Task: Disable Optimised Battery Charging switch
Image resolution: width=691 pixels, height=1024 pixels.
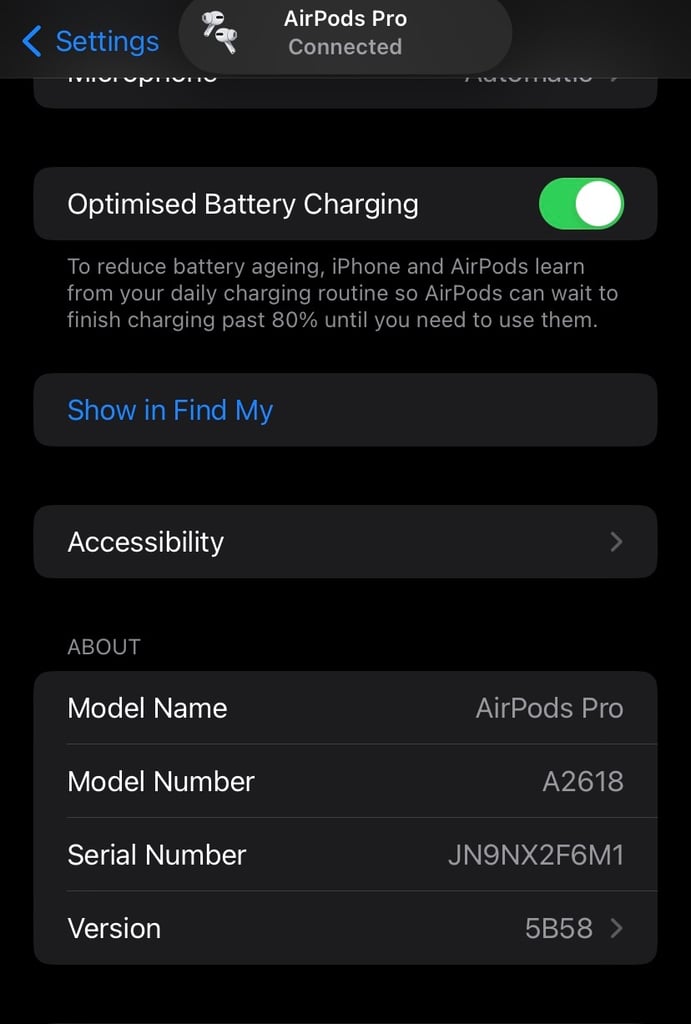Action: [x=581, y=204]
